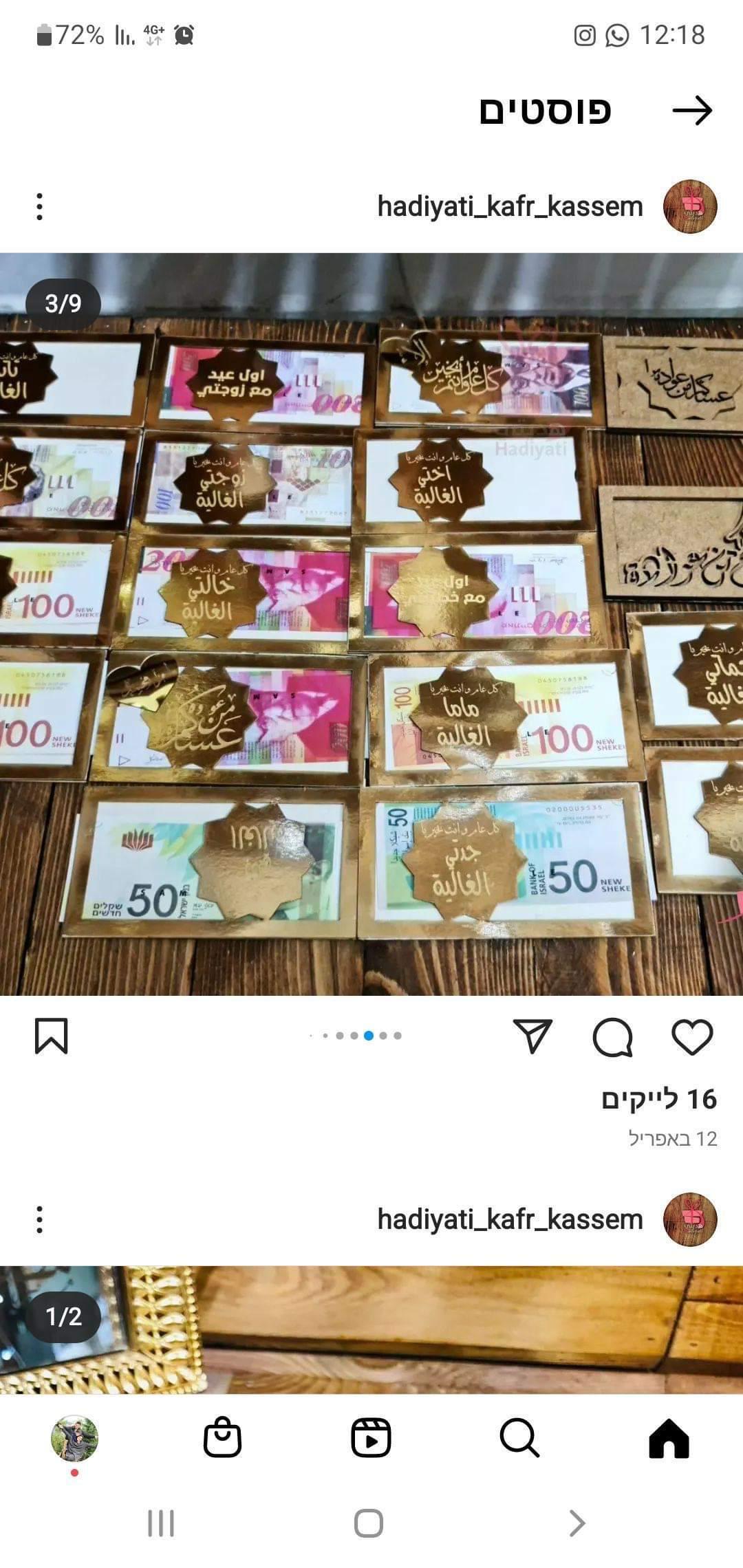Comment on the banknote gift frames post
The height and width of the screenshot is (1568, 743).
tap(612, 1036)
